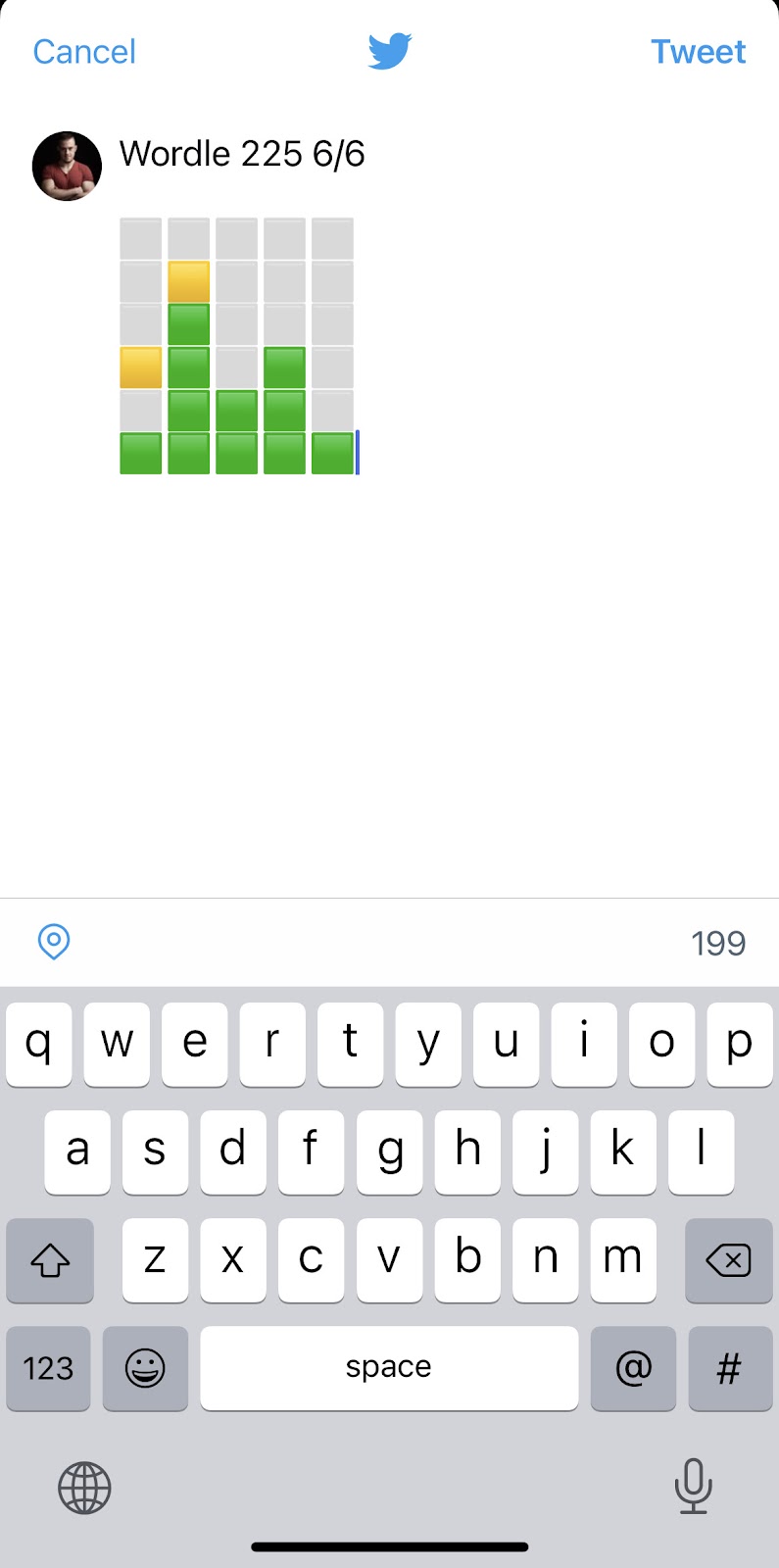Delete last character with backspace
The width and height of the screenshot is (779, 1568).
pyautogui.click(x=728, y=1260)
